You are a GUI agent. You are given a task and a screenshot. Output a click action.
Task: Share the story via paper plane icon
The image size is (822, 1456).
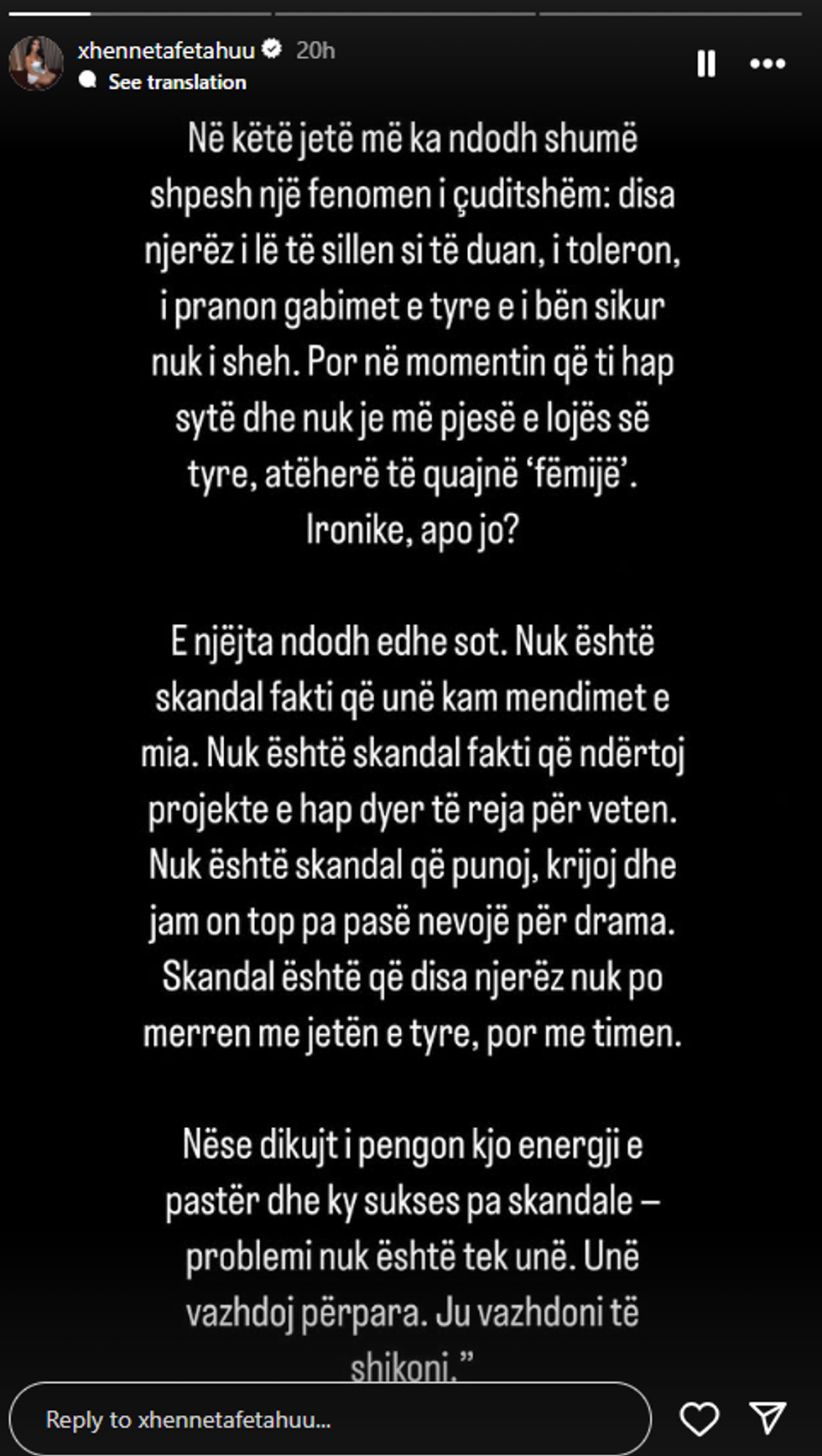767,1417
